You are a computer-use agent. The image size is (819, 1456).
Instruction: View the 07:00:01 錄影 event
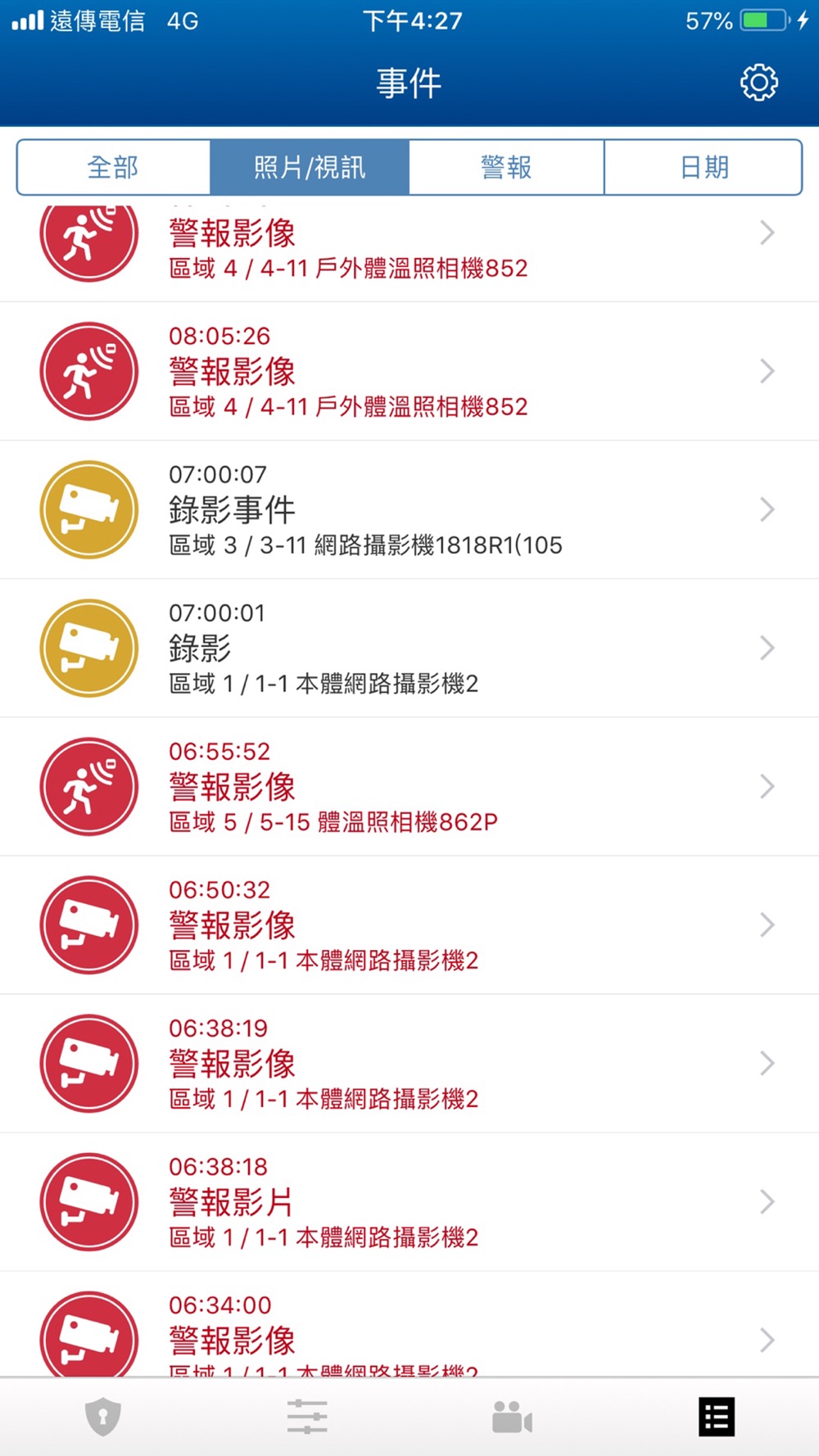tap(409, 648)
